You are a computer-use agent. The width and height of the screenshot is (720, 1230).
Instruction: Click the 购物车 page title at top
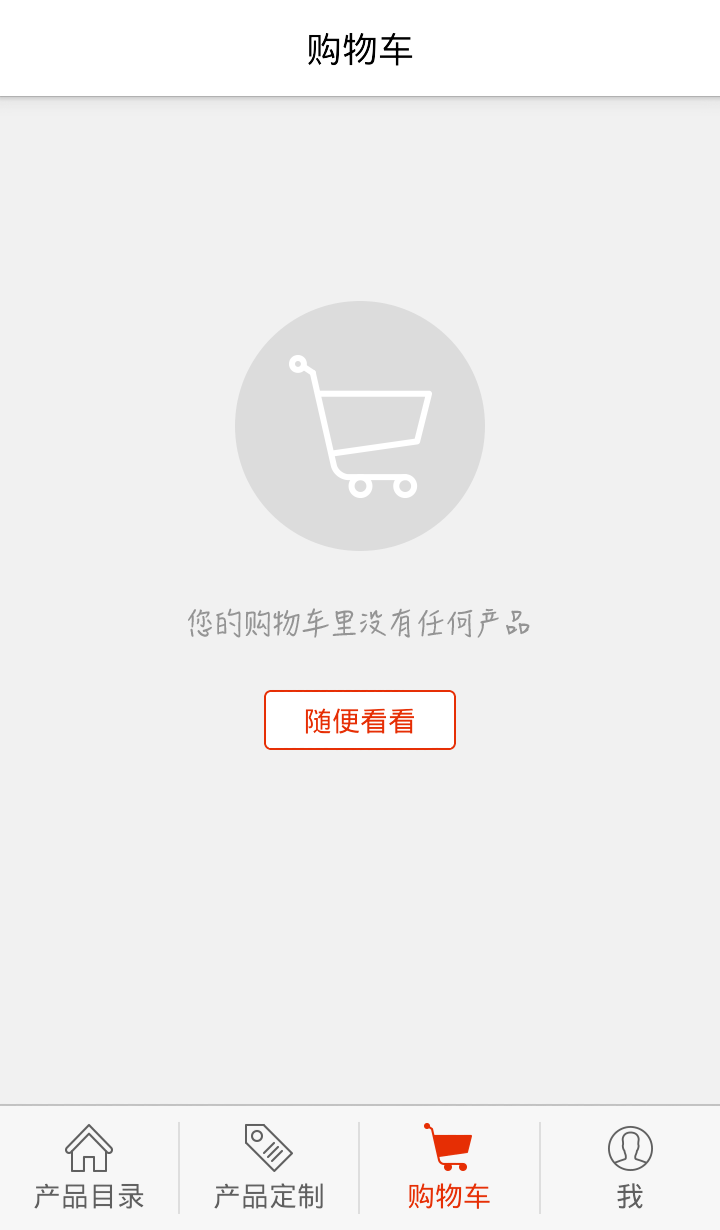[x=360, y=46]
